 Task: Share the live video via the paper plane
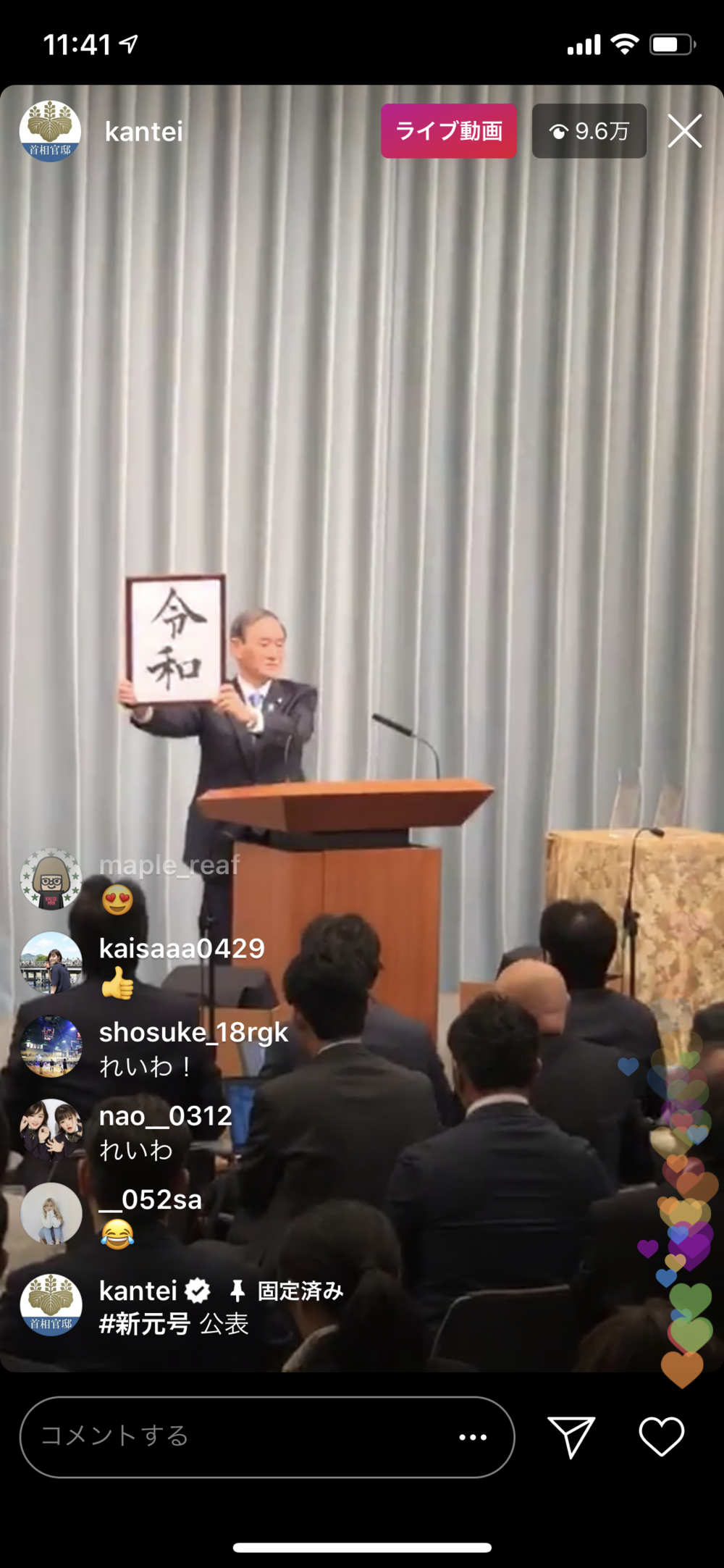point(571,1435)
